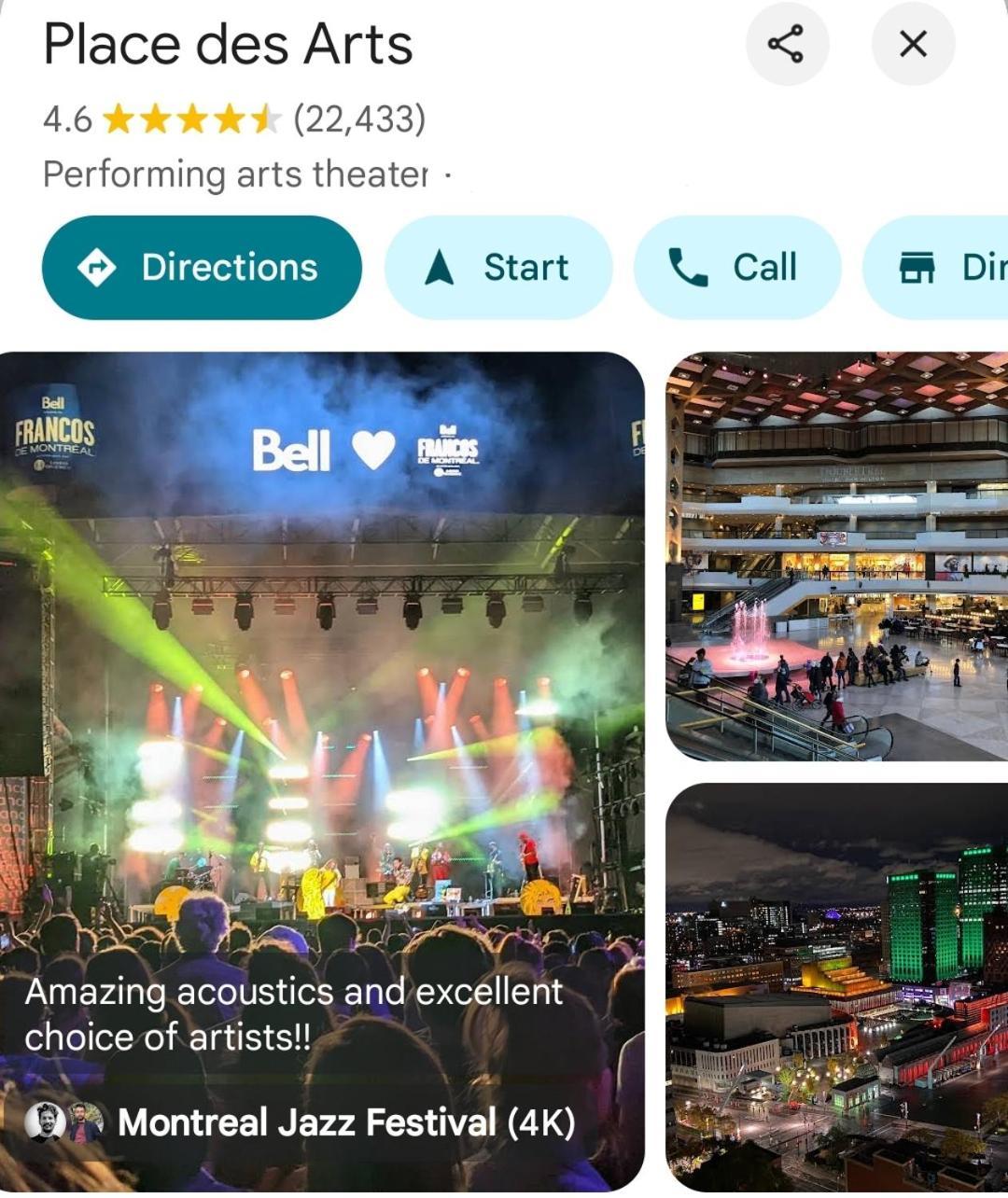Viewport: 1008px width, 1198px height.
Task: Get directions to Place des Arts
Action: point(202,268)
